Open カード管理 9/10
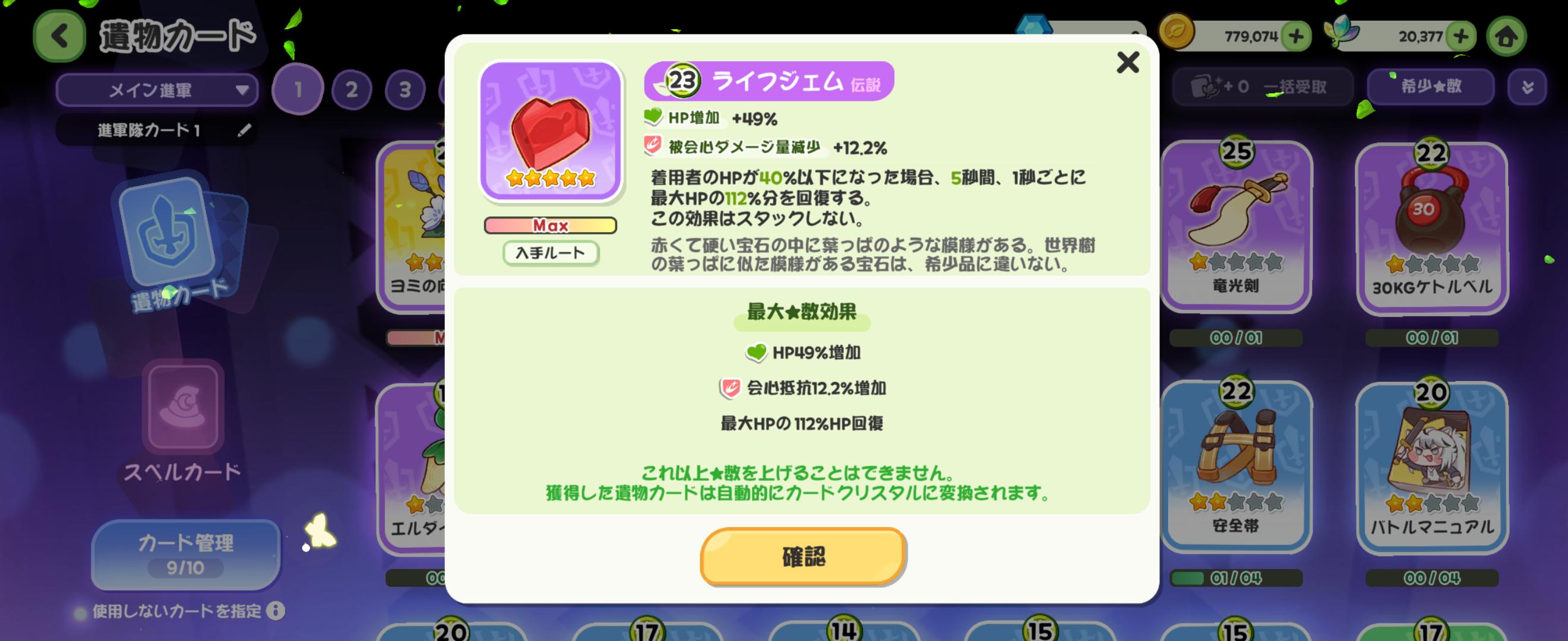1568x641 pixels. click(186, 554)
